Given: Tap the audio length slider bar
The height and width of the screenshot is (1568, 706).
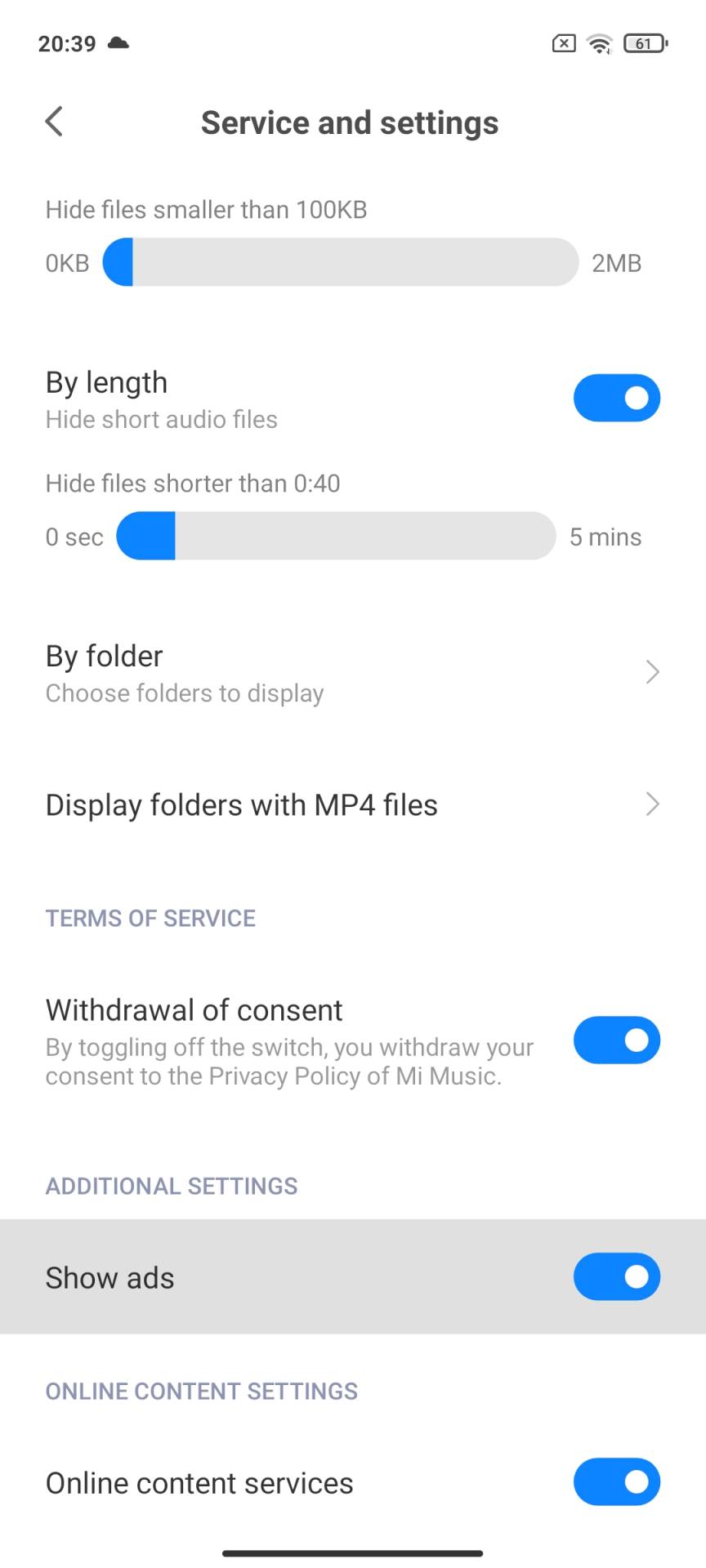Looking at the screenshot, I should 336,536.
